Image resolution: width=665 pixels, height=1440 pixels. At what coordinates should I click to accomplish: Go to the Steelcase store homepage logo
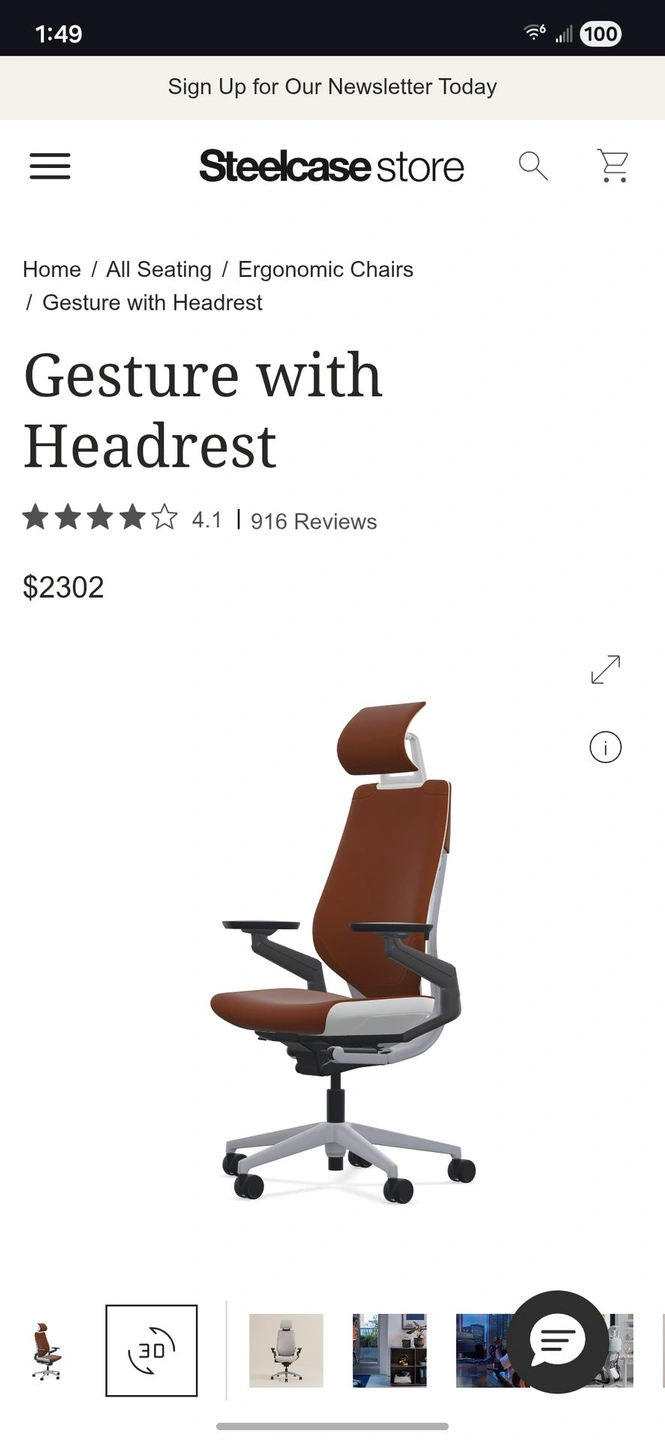(x=331, y=166)
